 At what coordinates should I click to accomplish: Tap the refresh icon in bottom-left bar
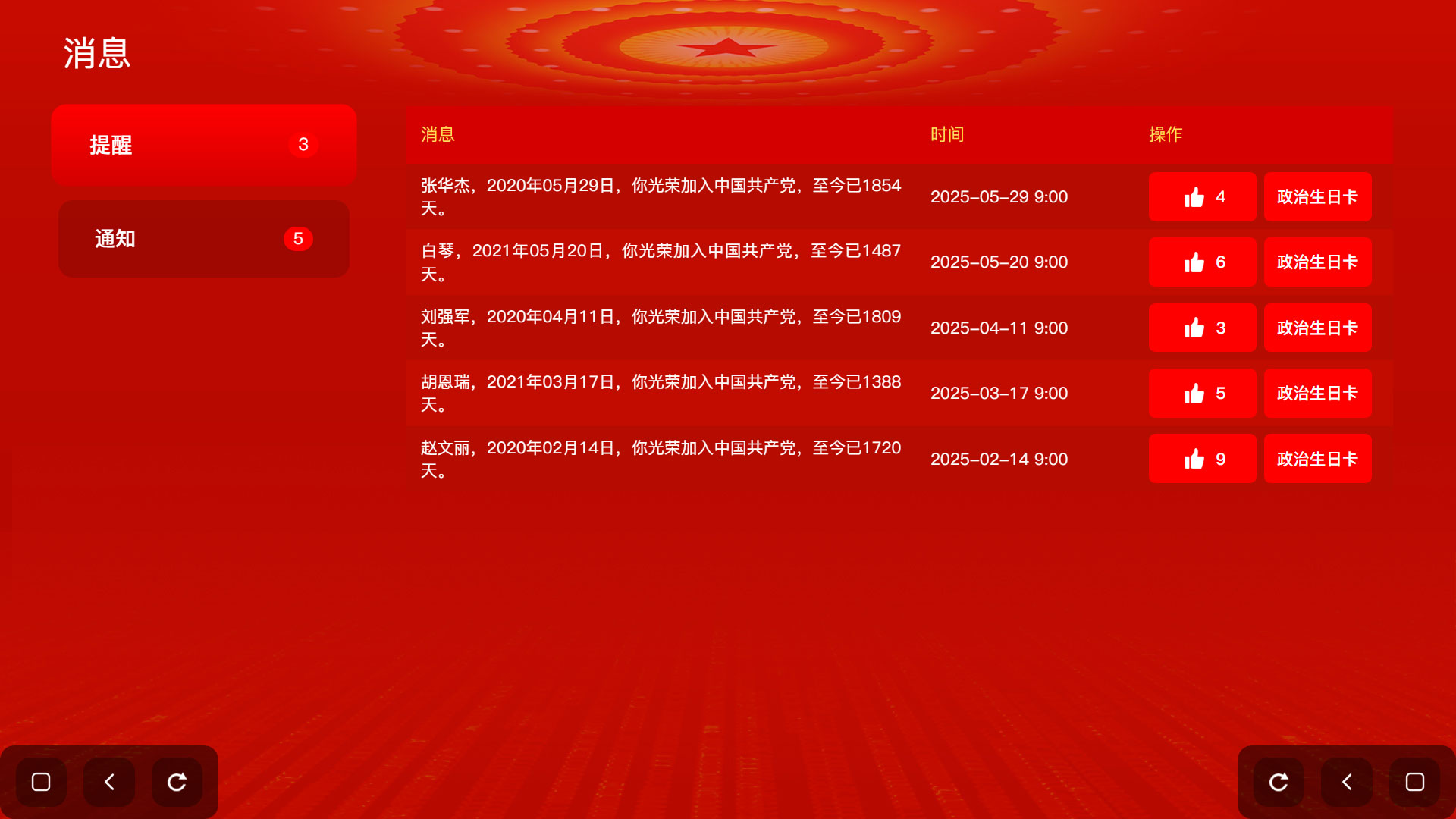tap(177, 782)
